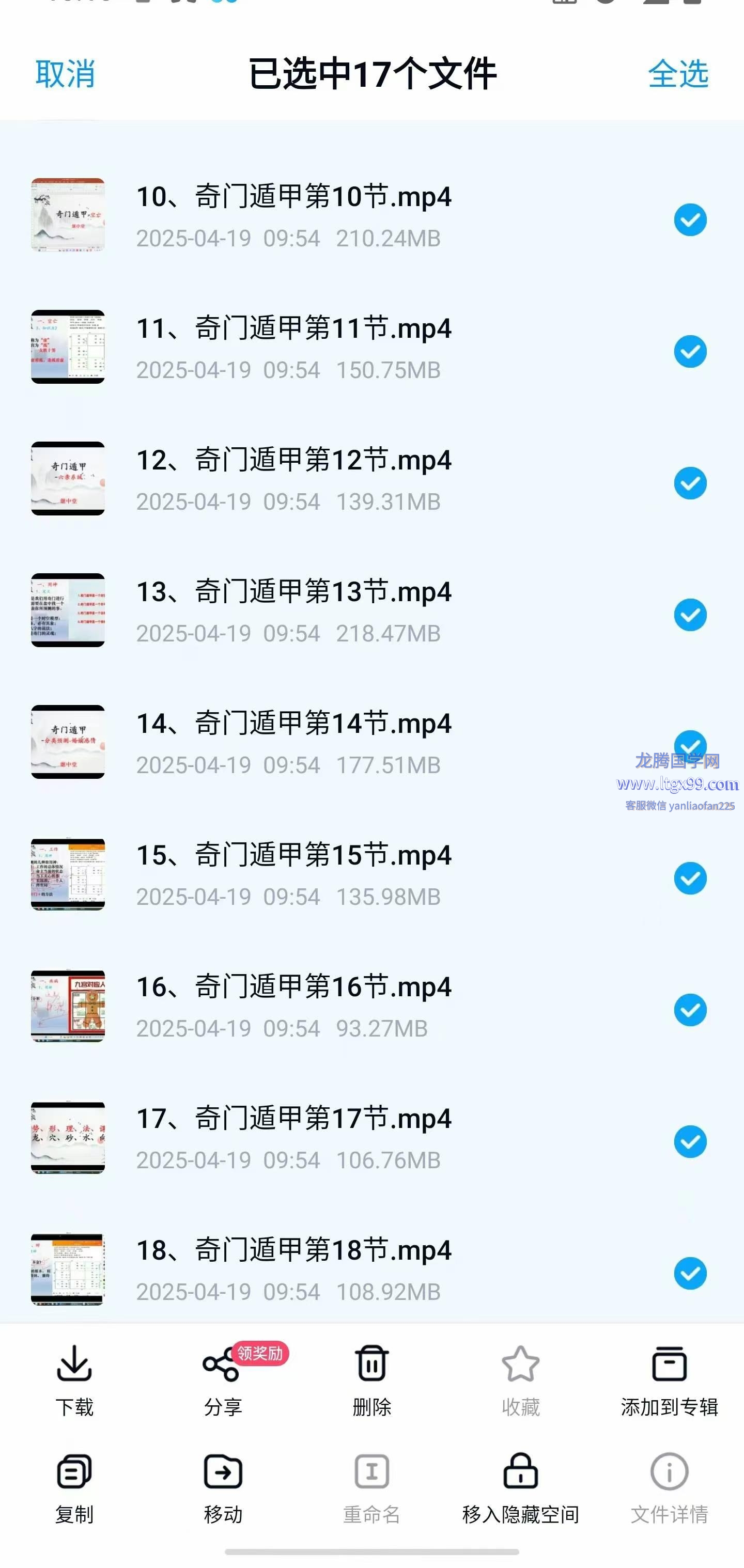This screenshot has width=744, height=1568.
Task: Uncheck 10、奇门遁甲第10节.mp4
Action: coord(690,219)
